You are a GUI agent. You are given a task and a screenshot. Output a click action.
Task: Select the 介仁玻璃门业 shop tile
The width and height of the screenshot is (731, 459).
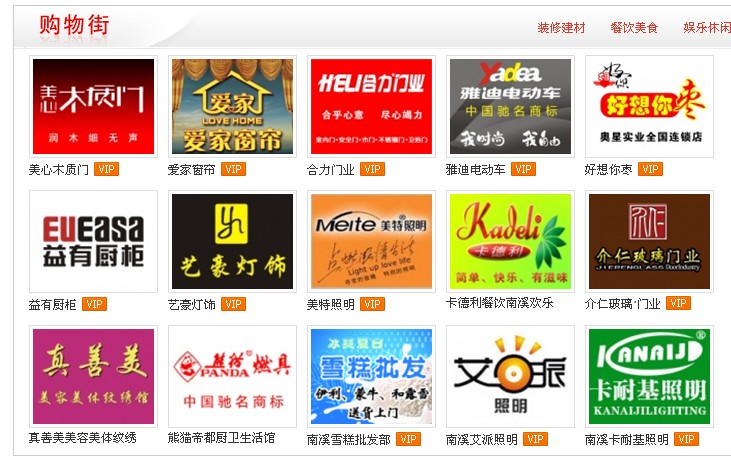pos(649,241)
